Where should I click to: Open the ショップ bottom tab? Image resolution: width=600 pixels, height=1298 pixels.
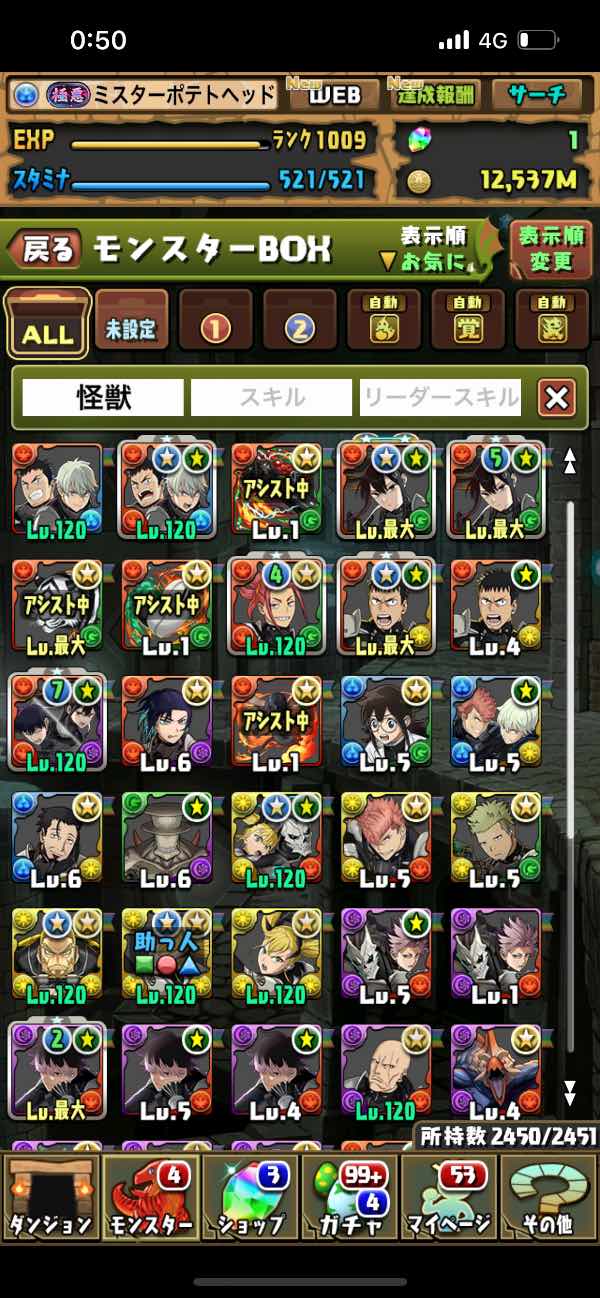250,1197
